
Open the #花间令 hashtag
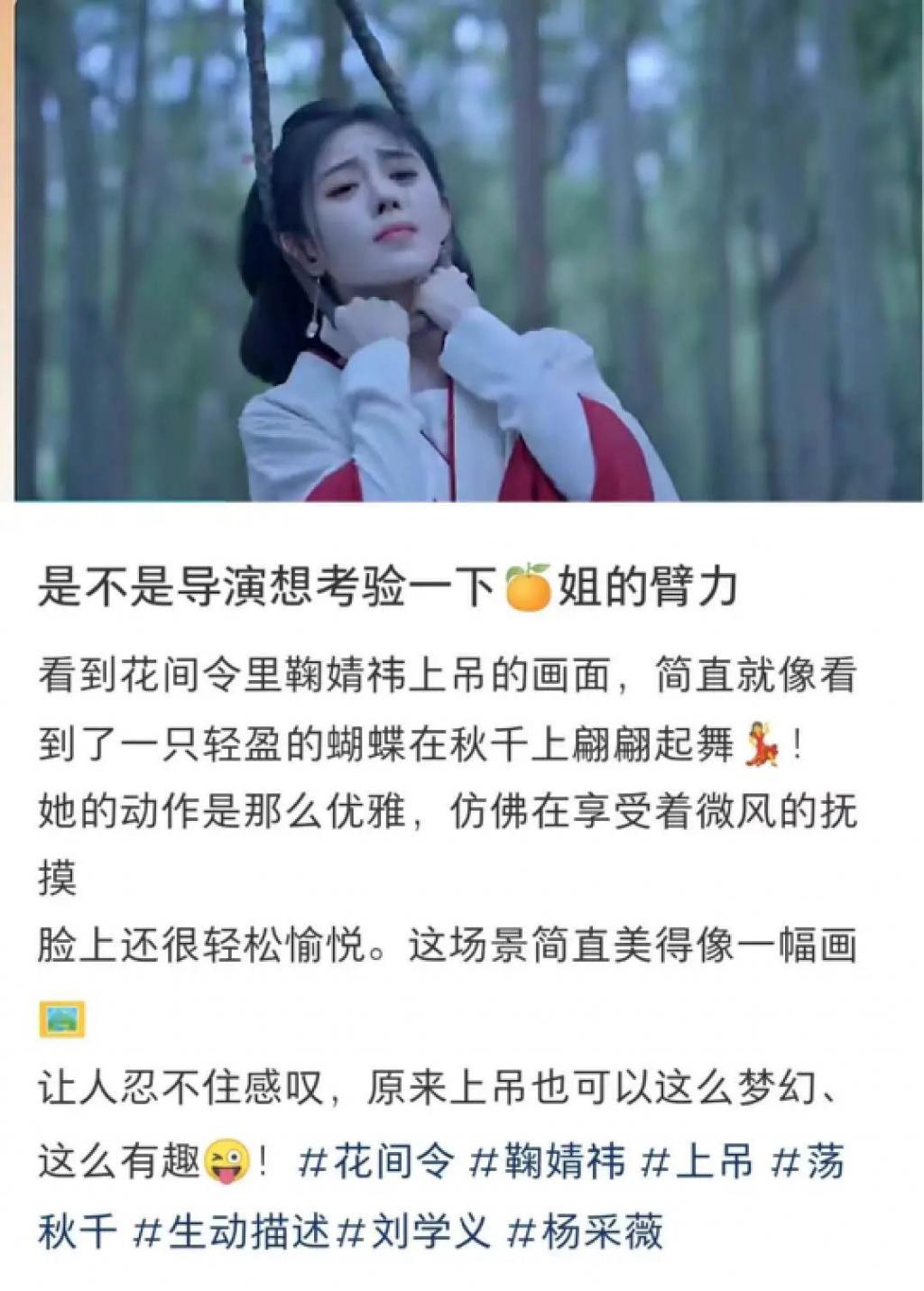point(375,1161)
